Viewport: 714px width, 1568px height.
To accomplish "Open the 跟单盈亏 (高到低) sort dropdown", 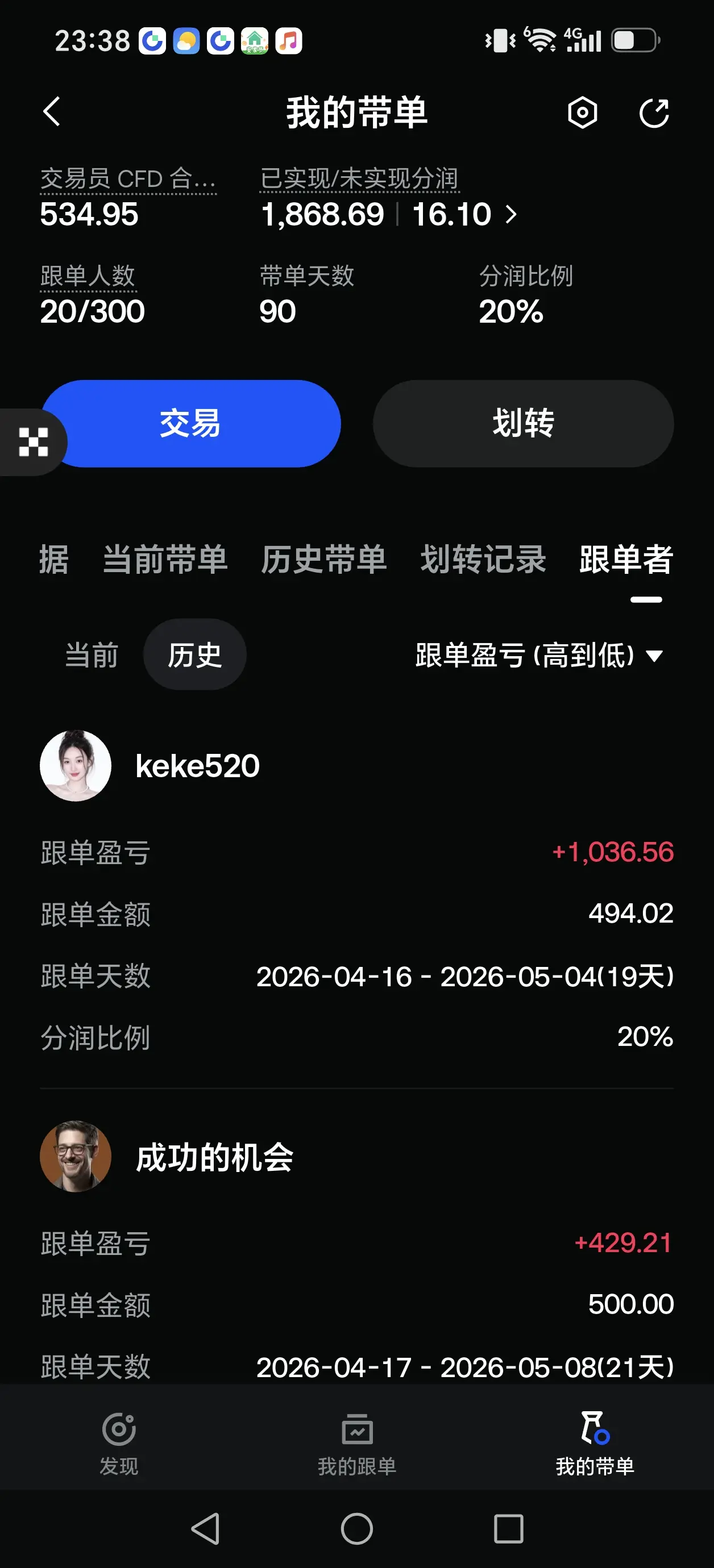I will tap(539, 656).
